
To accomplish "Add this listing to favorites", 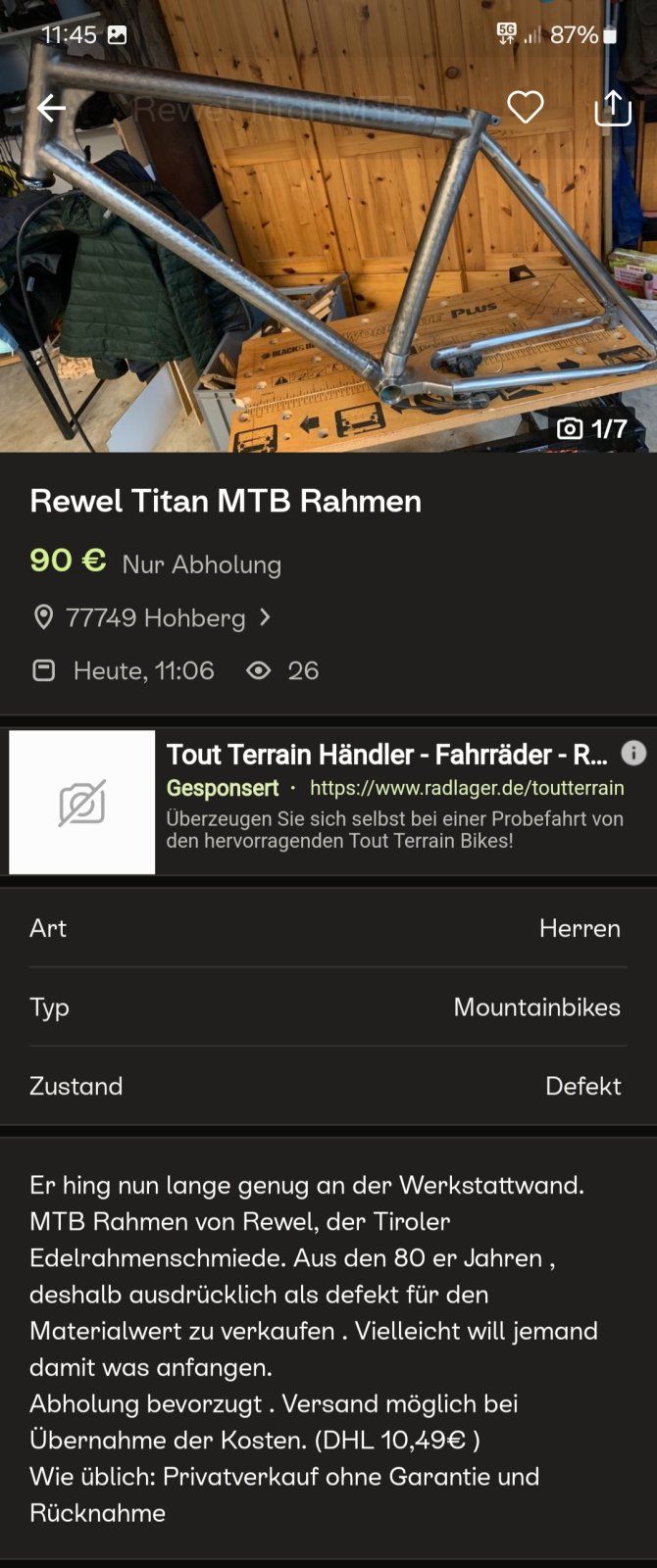I will click(x=525, y=107).
